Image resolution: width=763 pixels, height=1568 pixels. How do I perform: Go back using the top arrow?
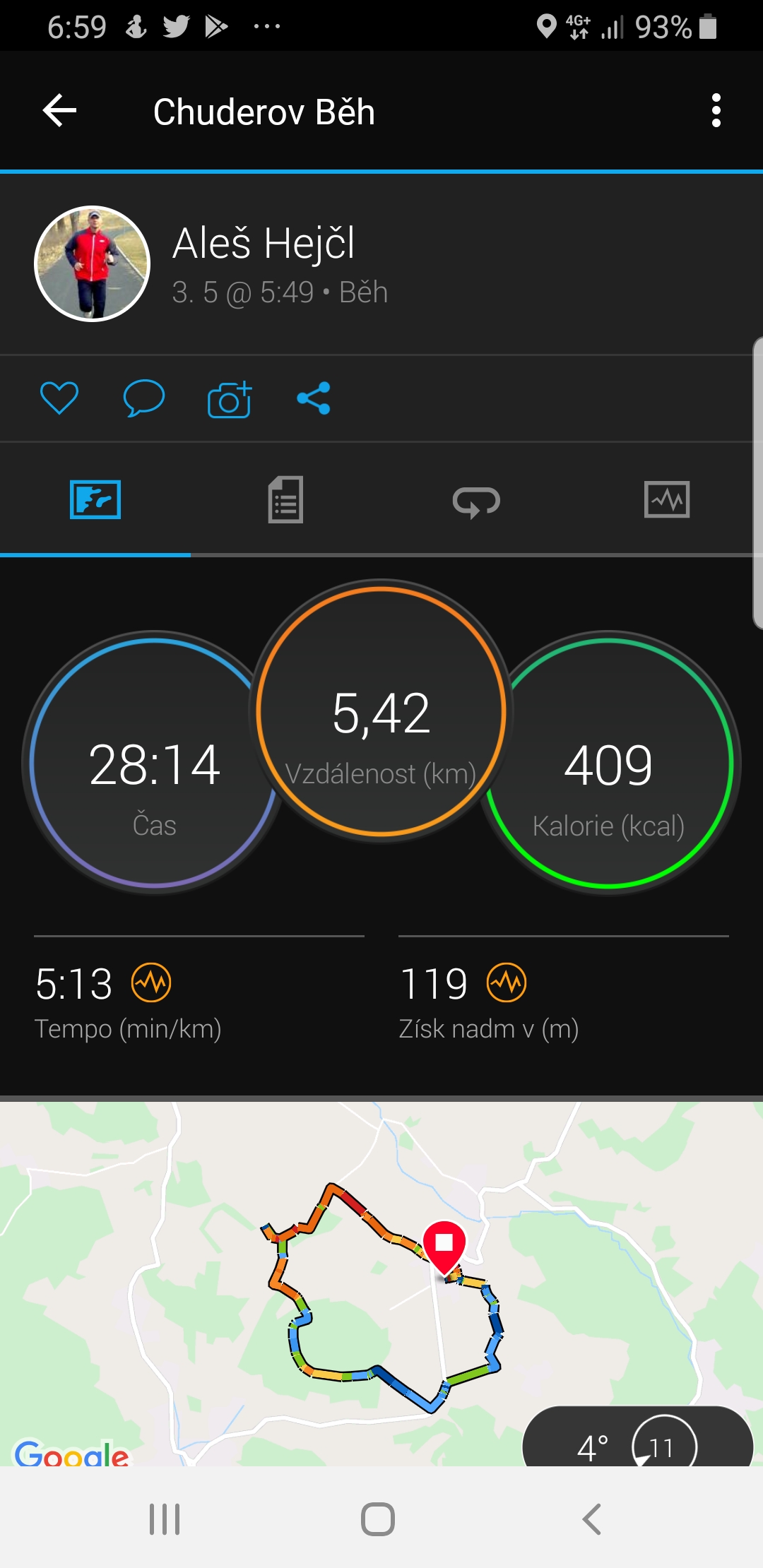(x=60, y=111)
